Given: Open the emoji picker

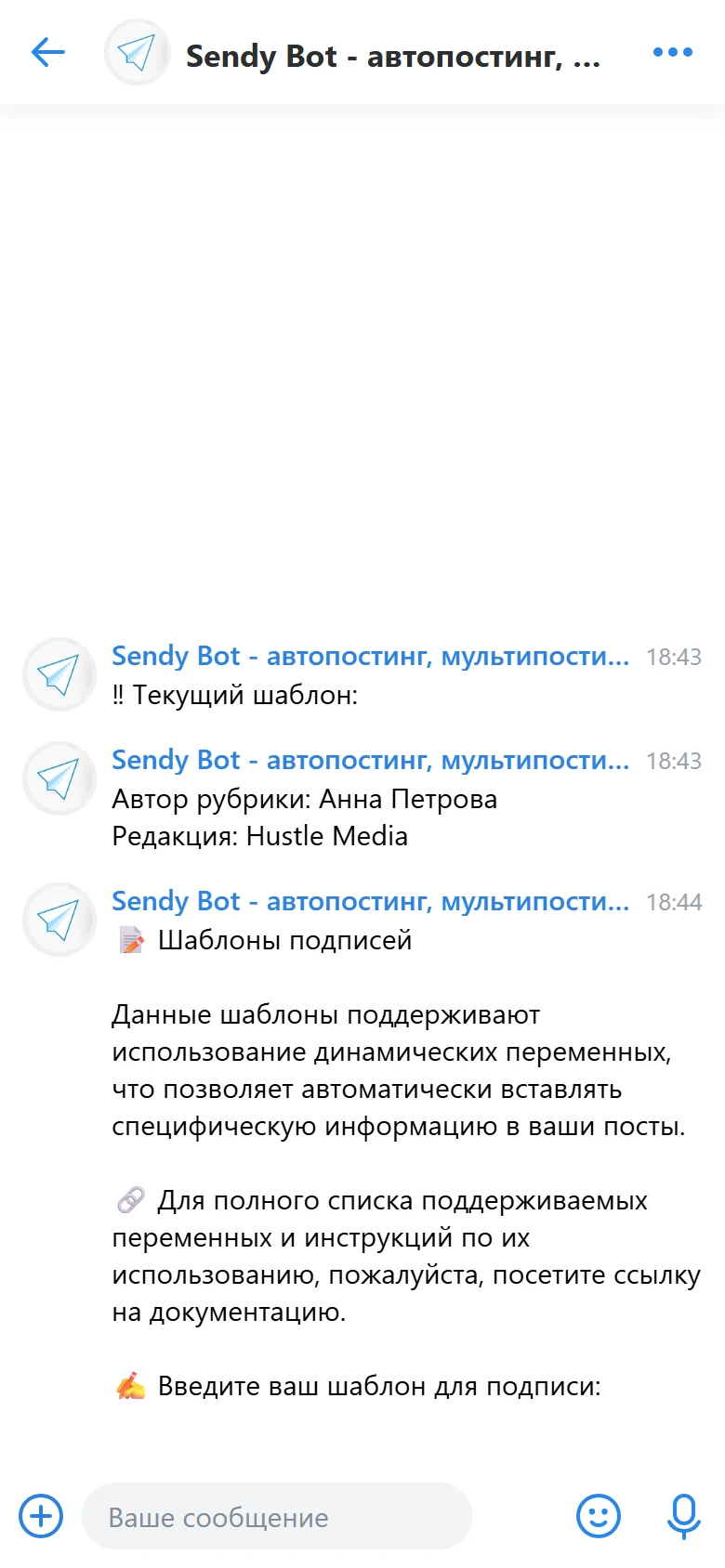Looking at the screenshot, I should pyautogui.click(x=599, y=1516).
